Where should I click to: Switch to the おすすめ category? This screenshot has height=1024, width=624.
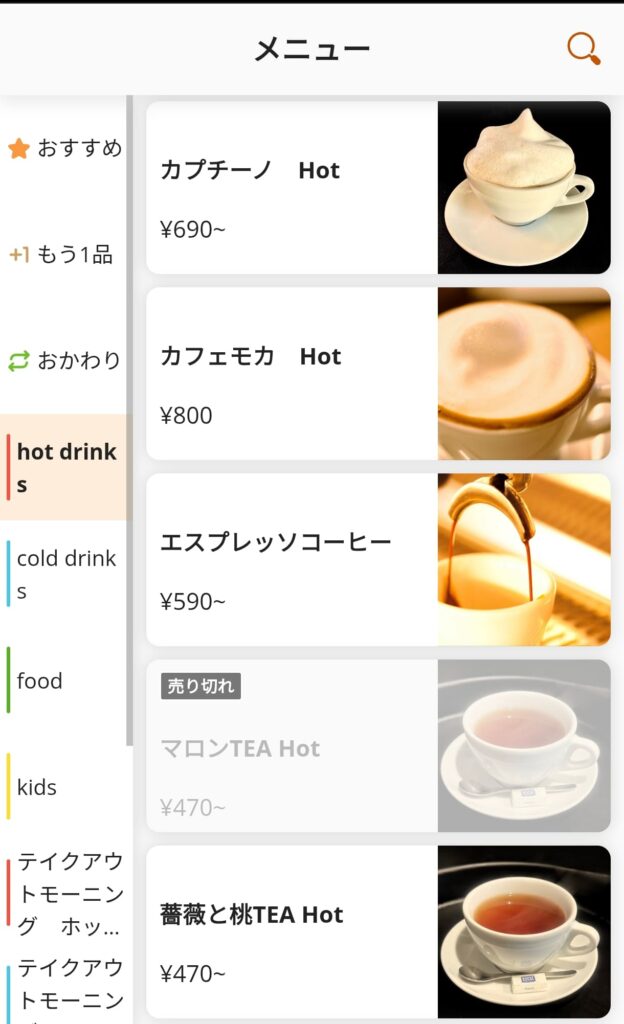click(x=65, y=148)
